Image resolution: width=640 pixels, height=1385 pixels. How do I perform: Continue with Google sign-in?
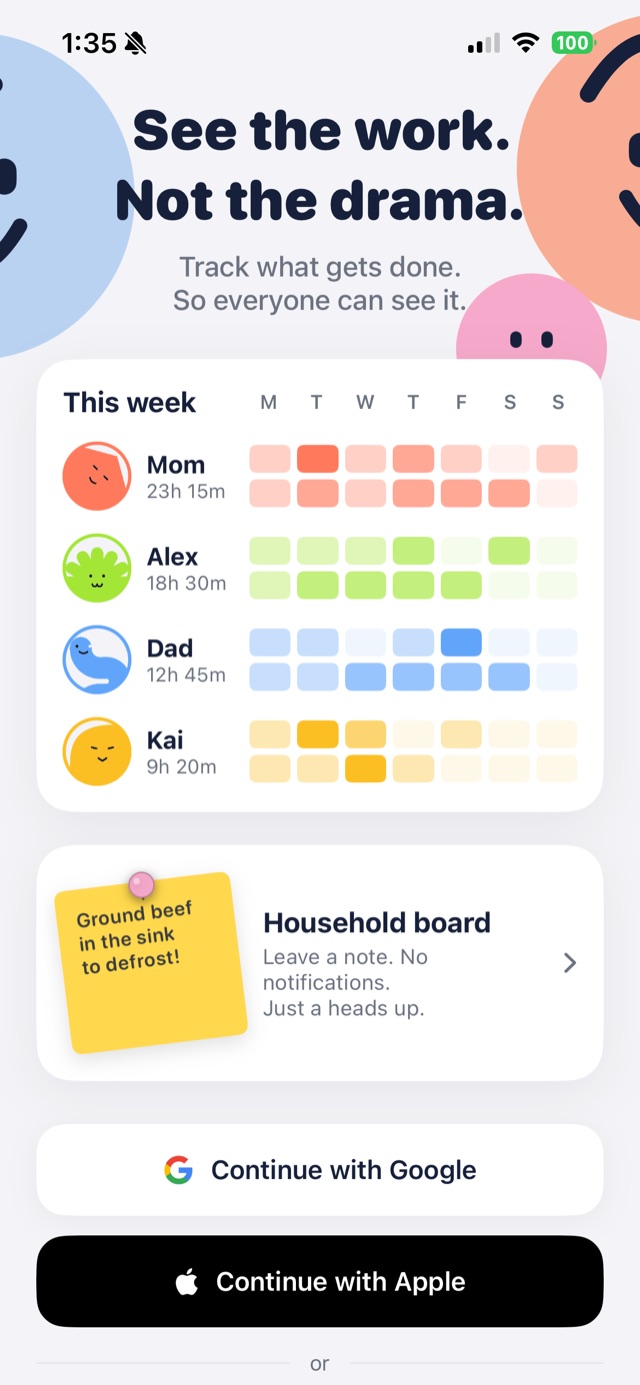pos(320,1169)
